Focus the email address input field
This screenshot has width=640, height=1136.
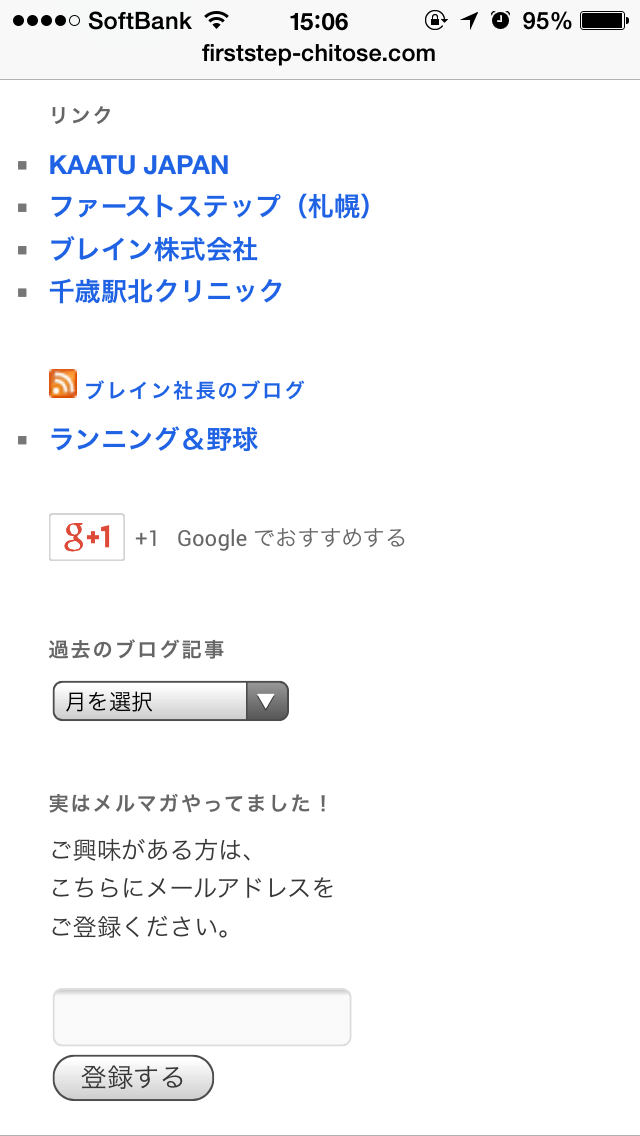[x=201, y=1016]
